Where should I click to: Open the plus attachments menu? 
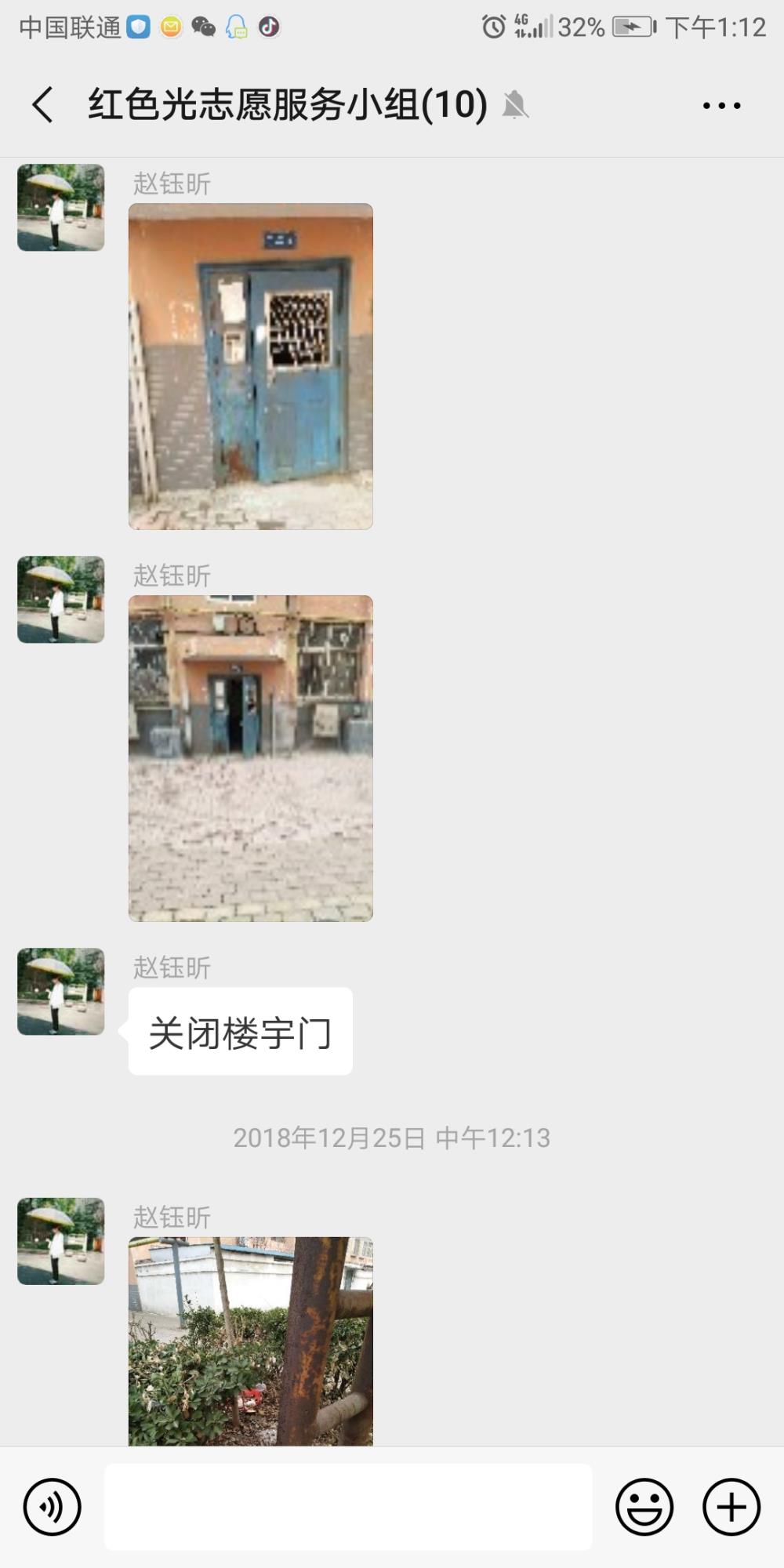click(x=731, y=1507)
